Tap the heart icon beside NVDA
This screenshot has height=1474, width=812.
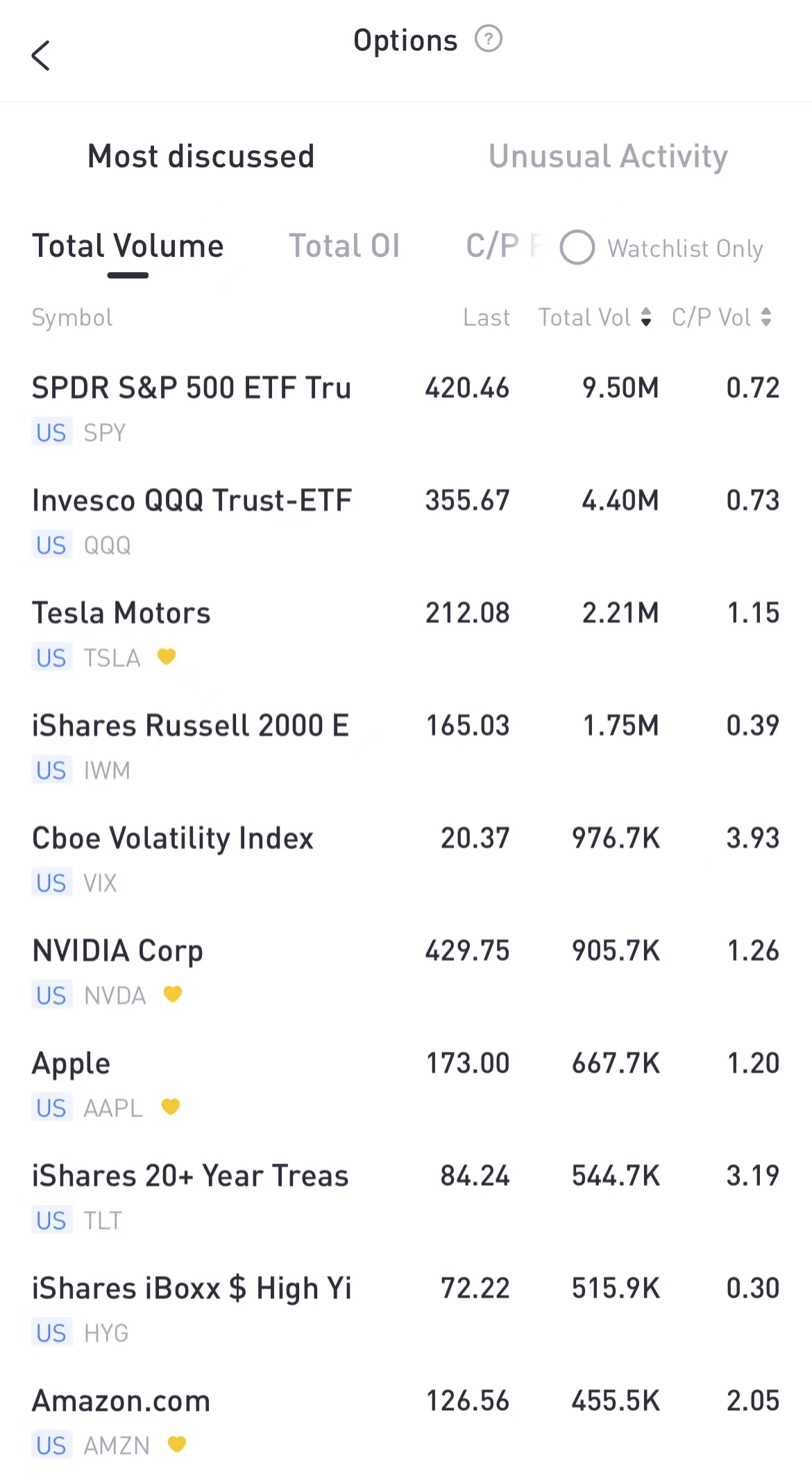[x=173, y=994]
